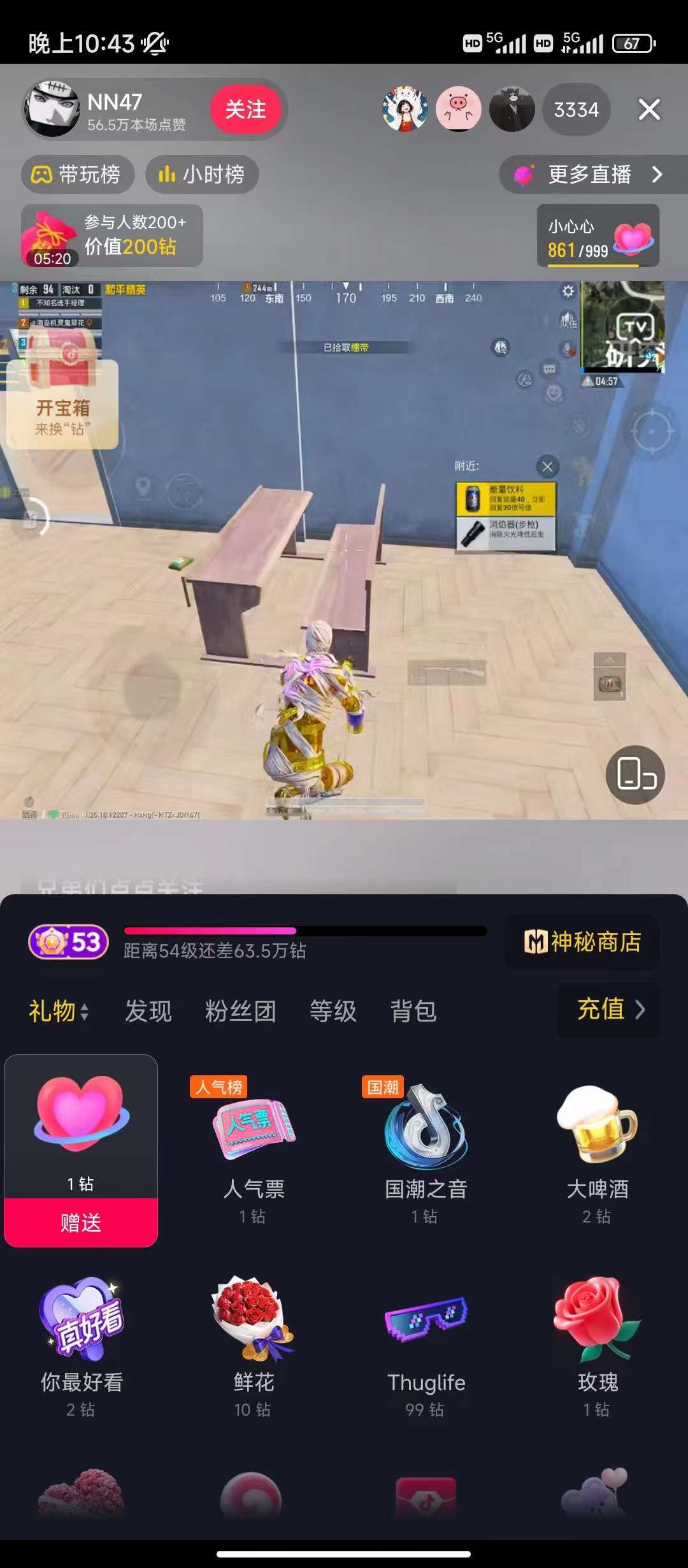Image resolution: width=688 pixels, height=1568 pixels.
Task: Switch to 背包 backpack tab
Action: [413, 1011]
